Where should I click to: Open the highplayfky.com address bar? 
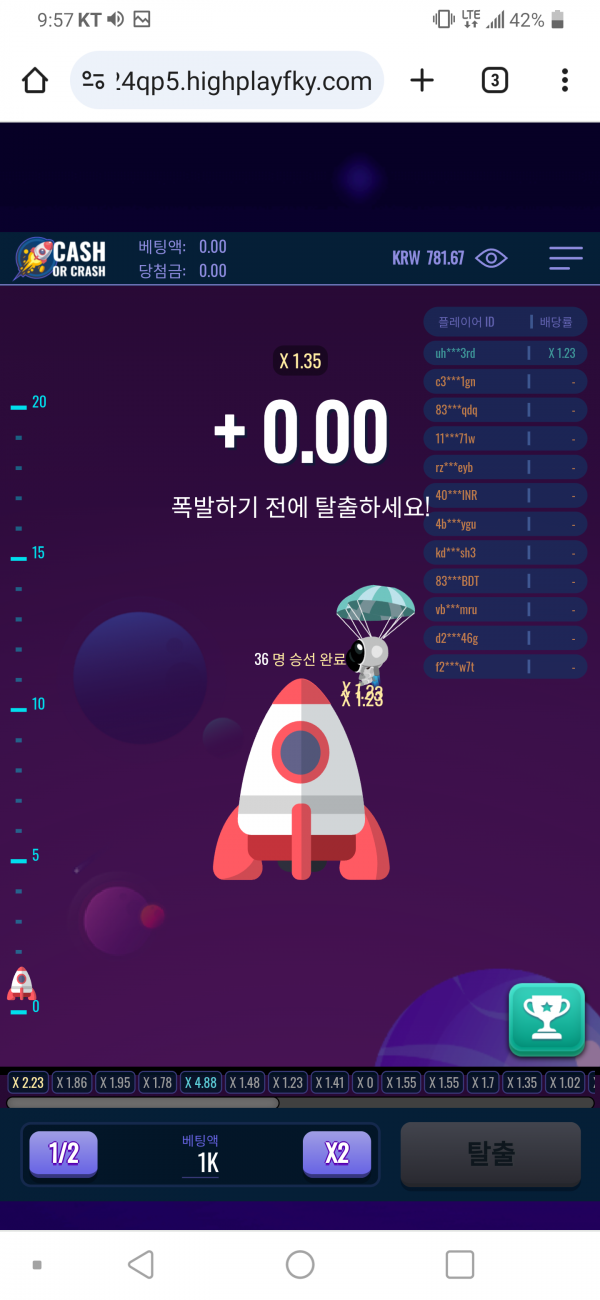click(228, 81)
